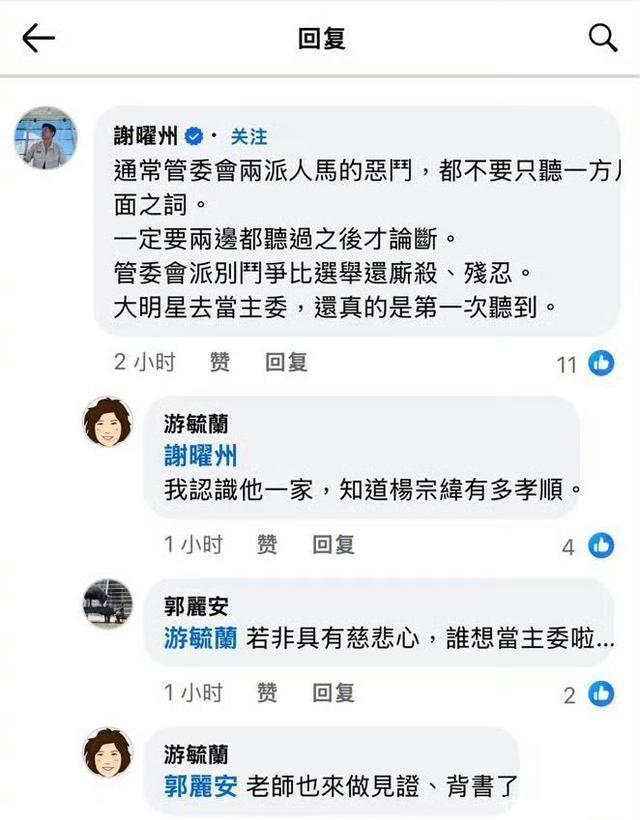View the 4 reactions on 游毓蘭's comment
Screen dimensions: 640x820
(x=587, y=545)
